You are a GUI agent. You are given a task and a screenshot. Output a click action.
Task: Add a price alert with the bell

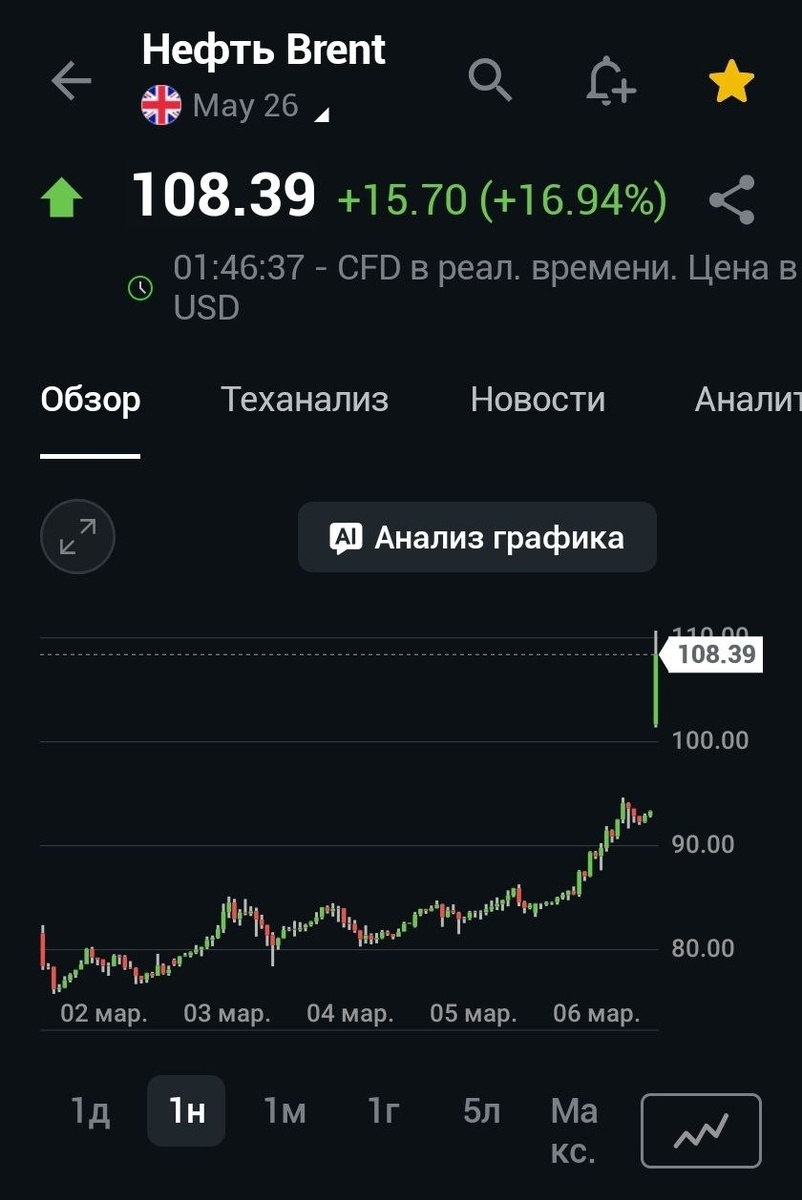[x=610, y=80]
